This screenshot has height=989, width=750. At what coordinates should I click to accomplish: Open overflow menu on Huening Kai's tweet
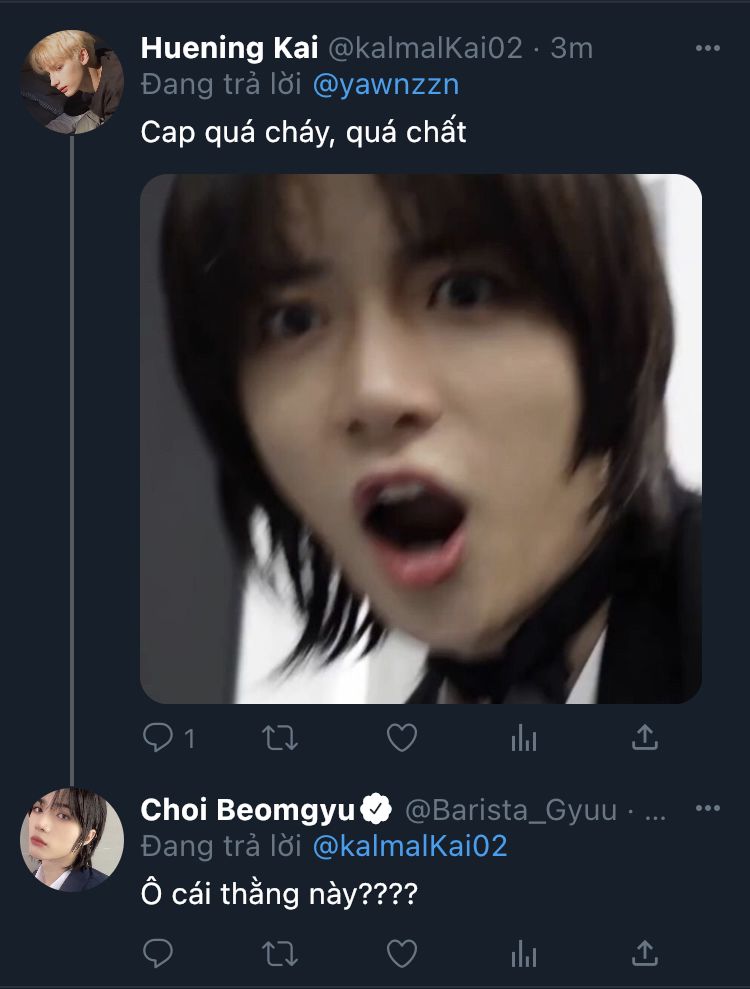coord(707,48)
